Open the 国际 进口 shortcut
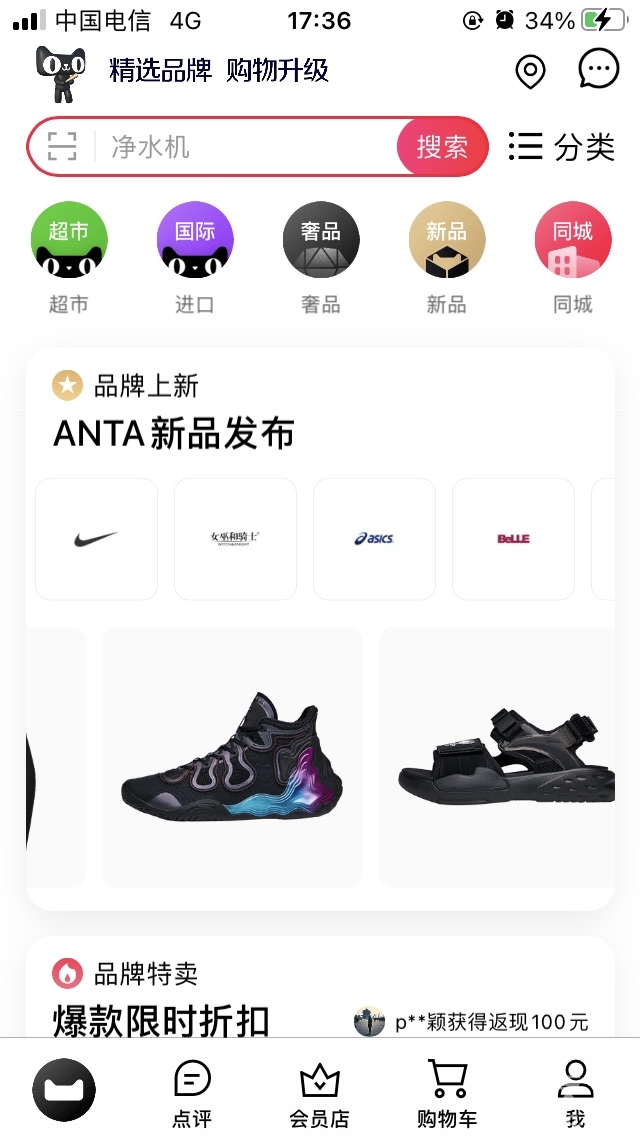This screenshot has width=640, height=1136. [195, 257]
